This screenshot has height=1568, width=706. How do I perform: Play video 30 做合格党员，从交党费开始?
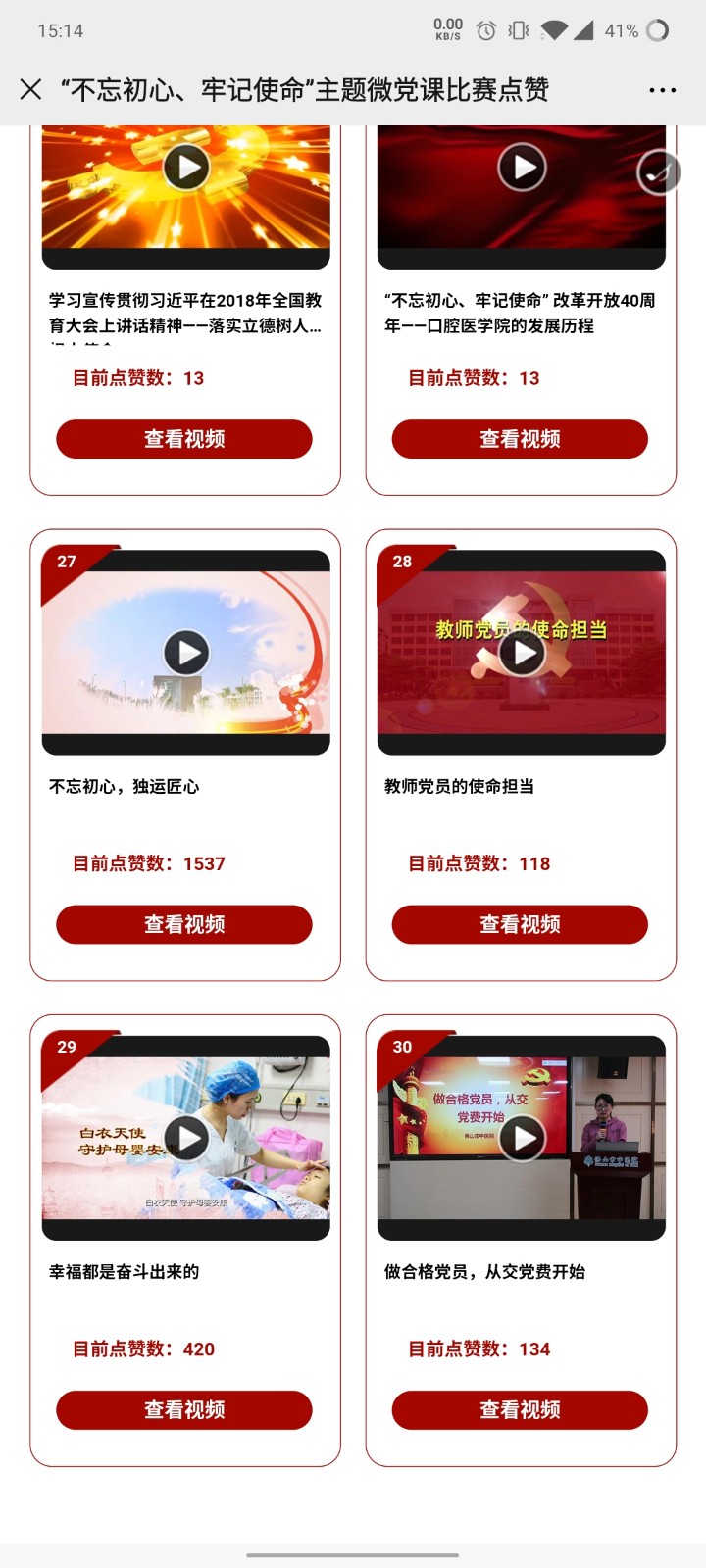(522, 1138)
